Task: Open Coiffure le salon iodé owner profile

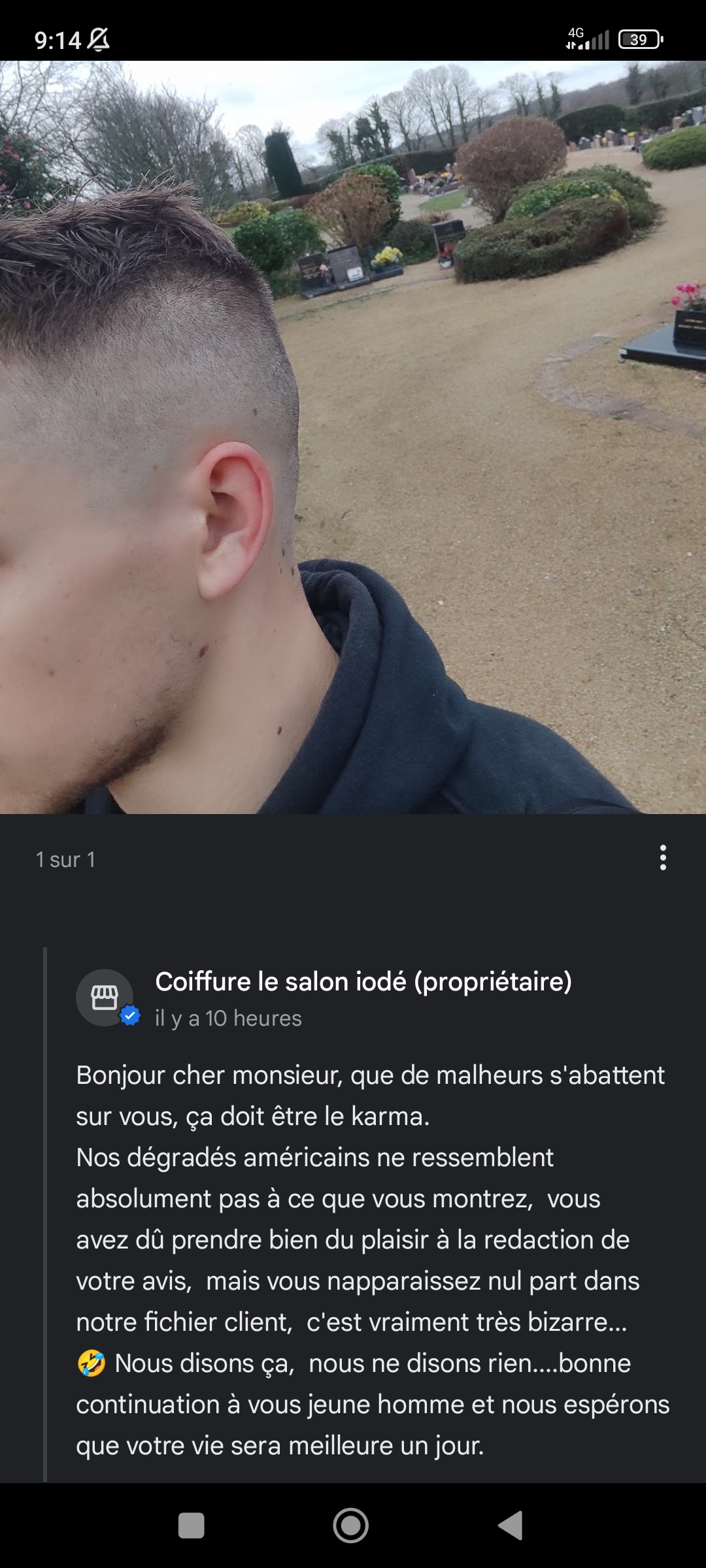Action: pos(105,998)
